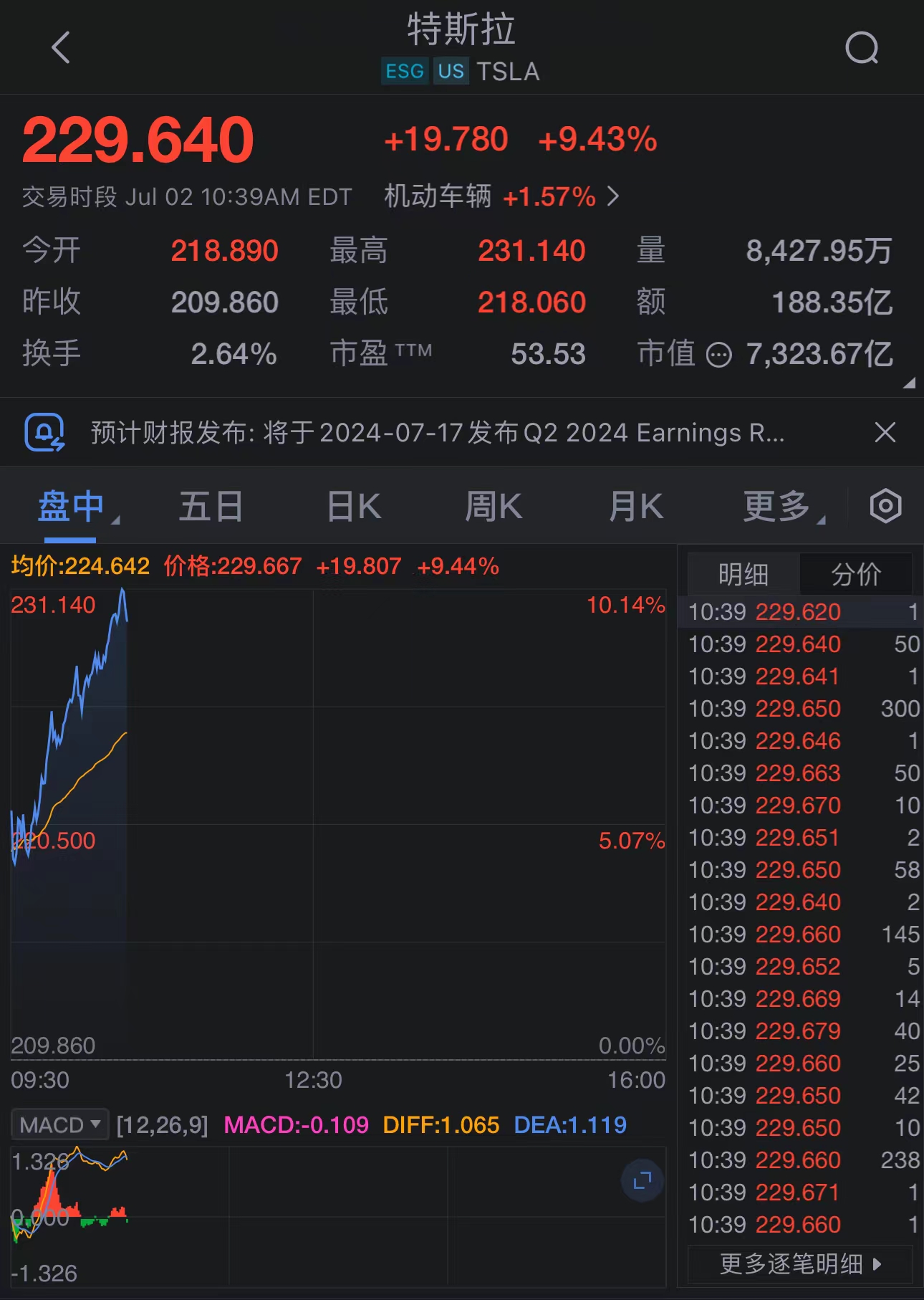
Task: Open the search icon in header
Action: (862, 49)
